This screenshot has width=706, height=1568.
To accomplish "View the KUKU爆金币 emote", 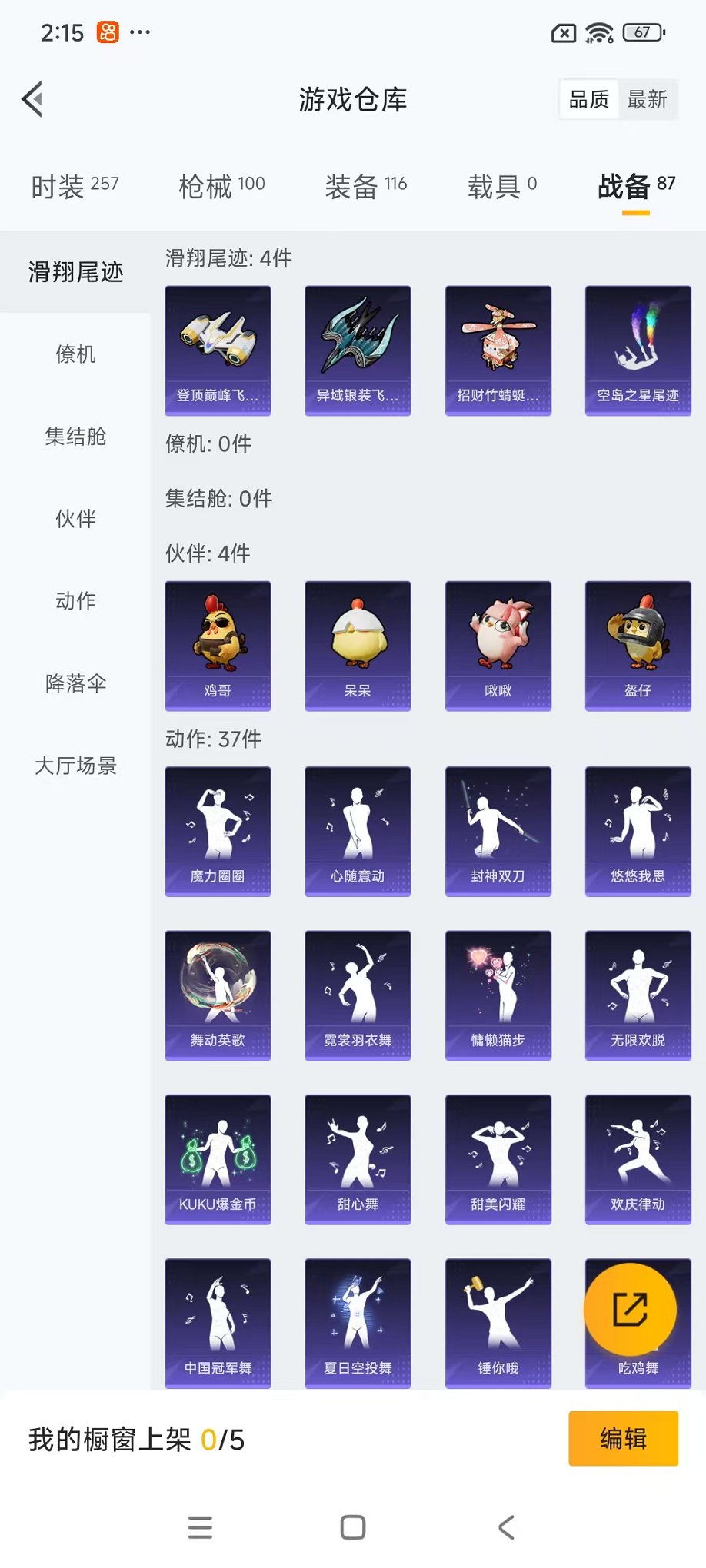I will [x=218, y=1159].
